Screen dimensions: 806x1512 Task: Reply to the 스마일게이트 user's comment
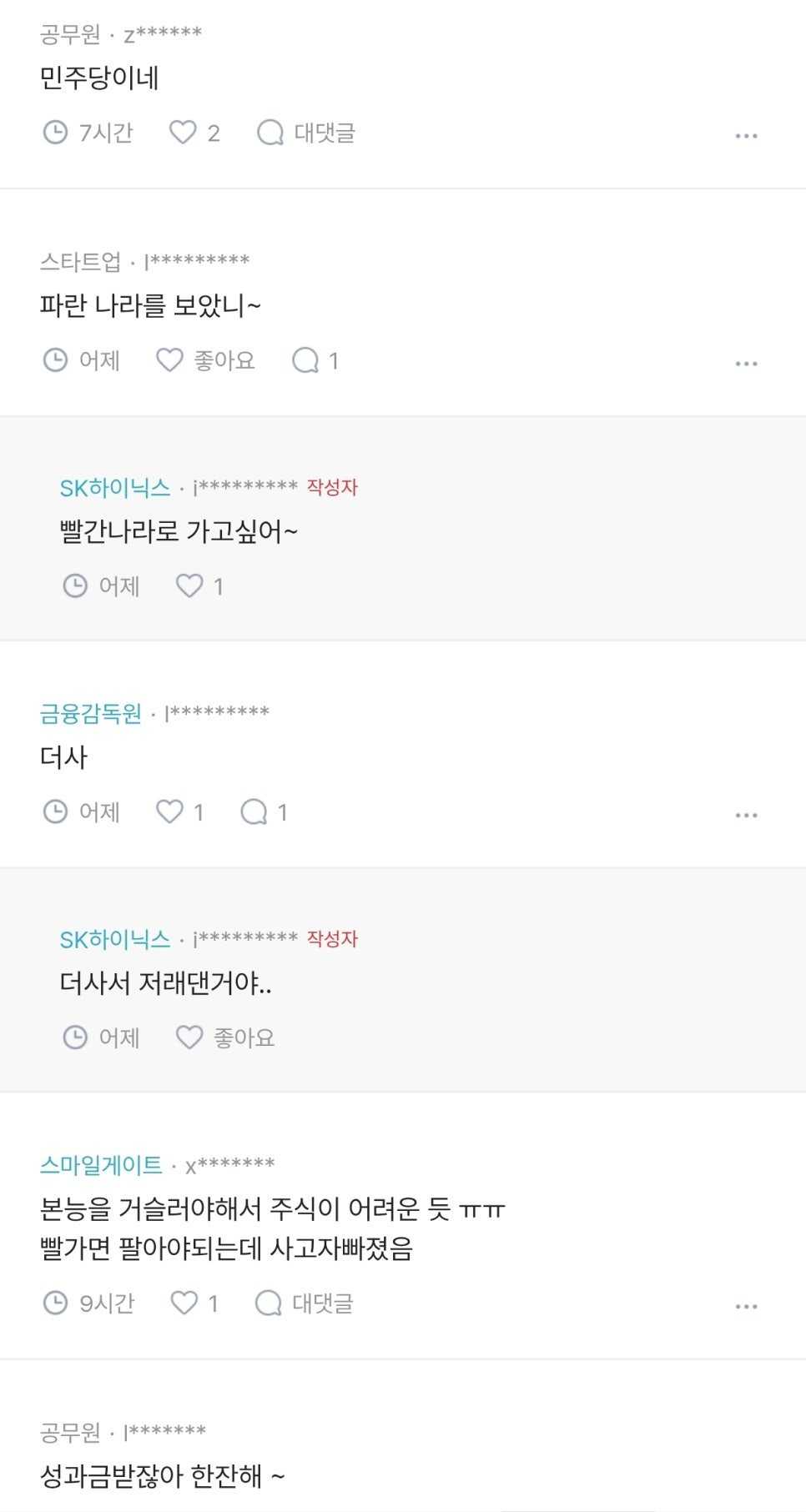coord(304,1303)
